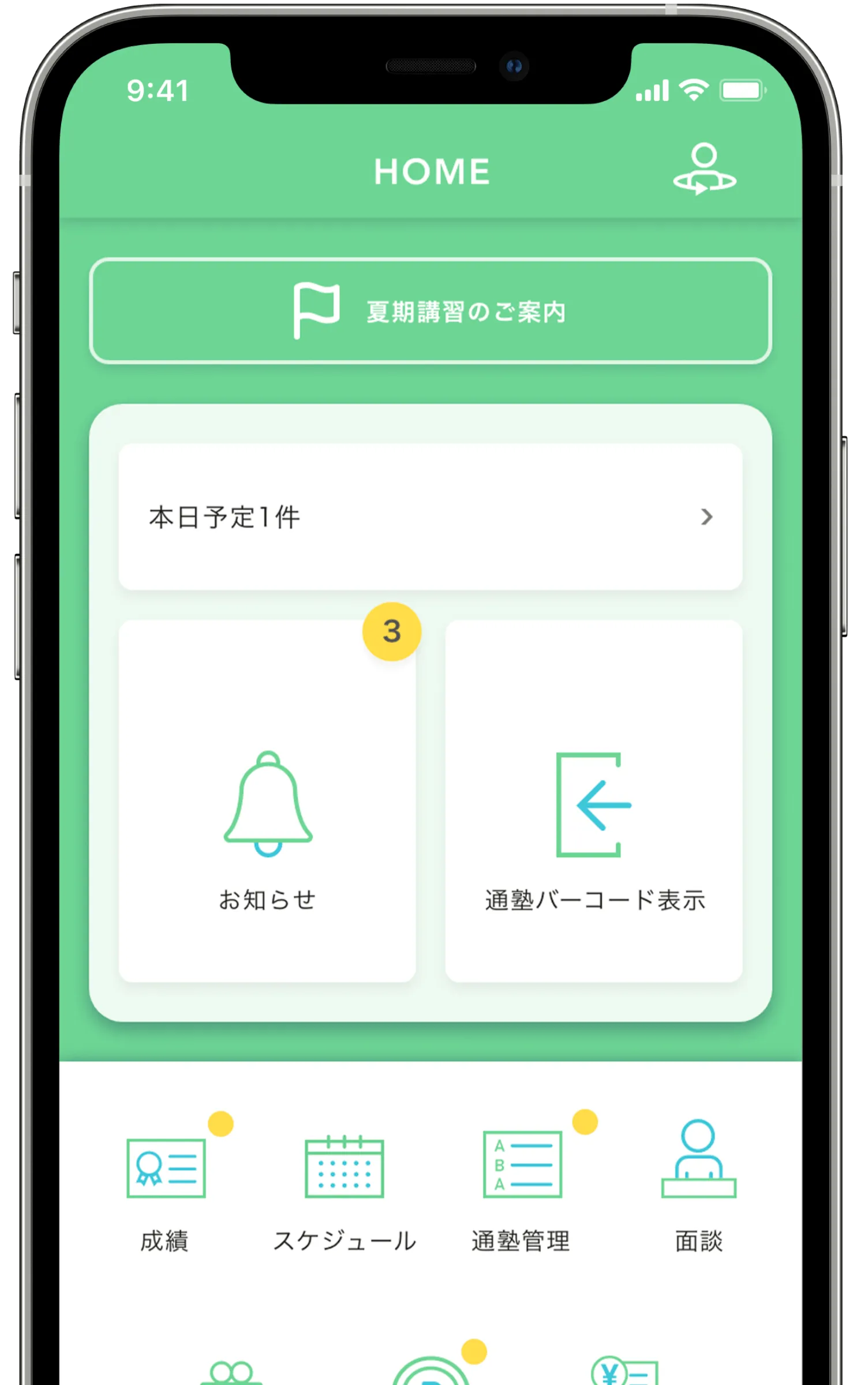Open the account switch icon in header
Viewport: 868px width, 1385px height.
(704, 170)
